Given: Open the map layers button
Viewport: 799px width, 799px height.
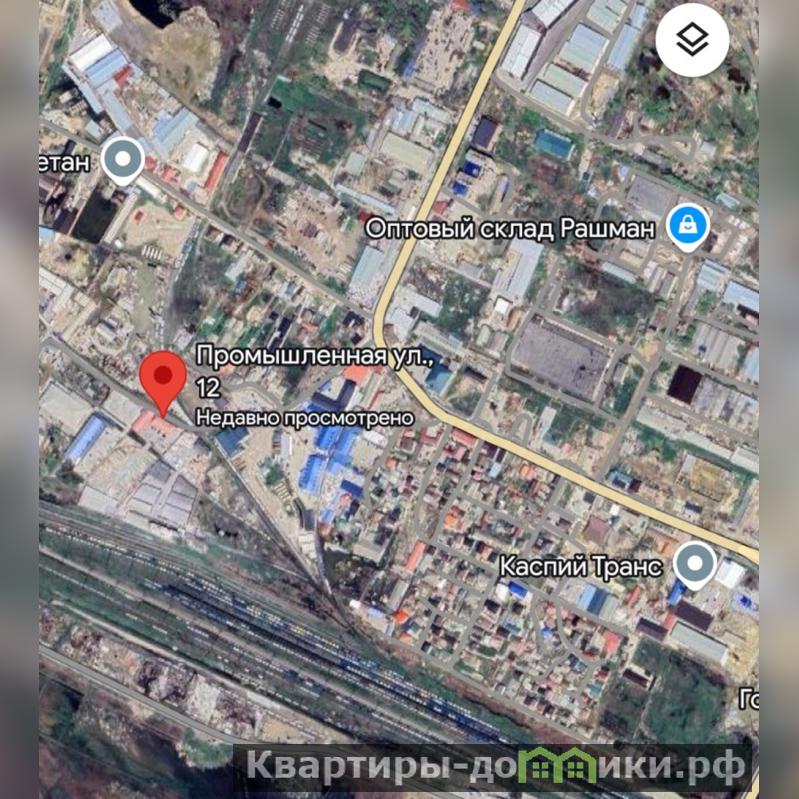Looking at the screenshot, I should (x=692, y=41).
